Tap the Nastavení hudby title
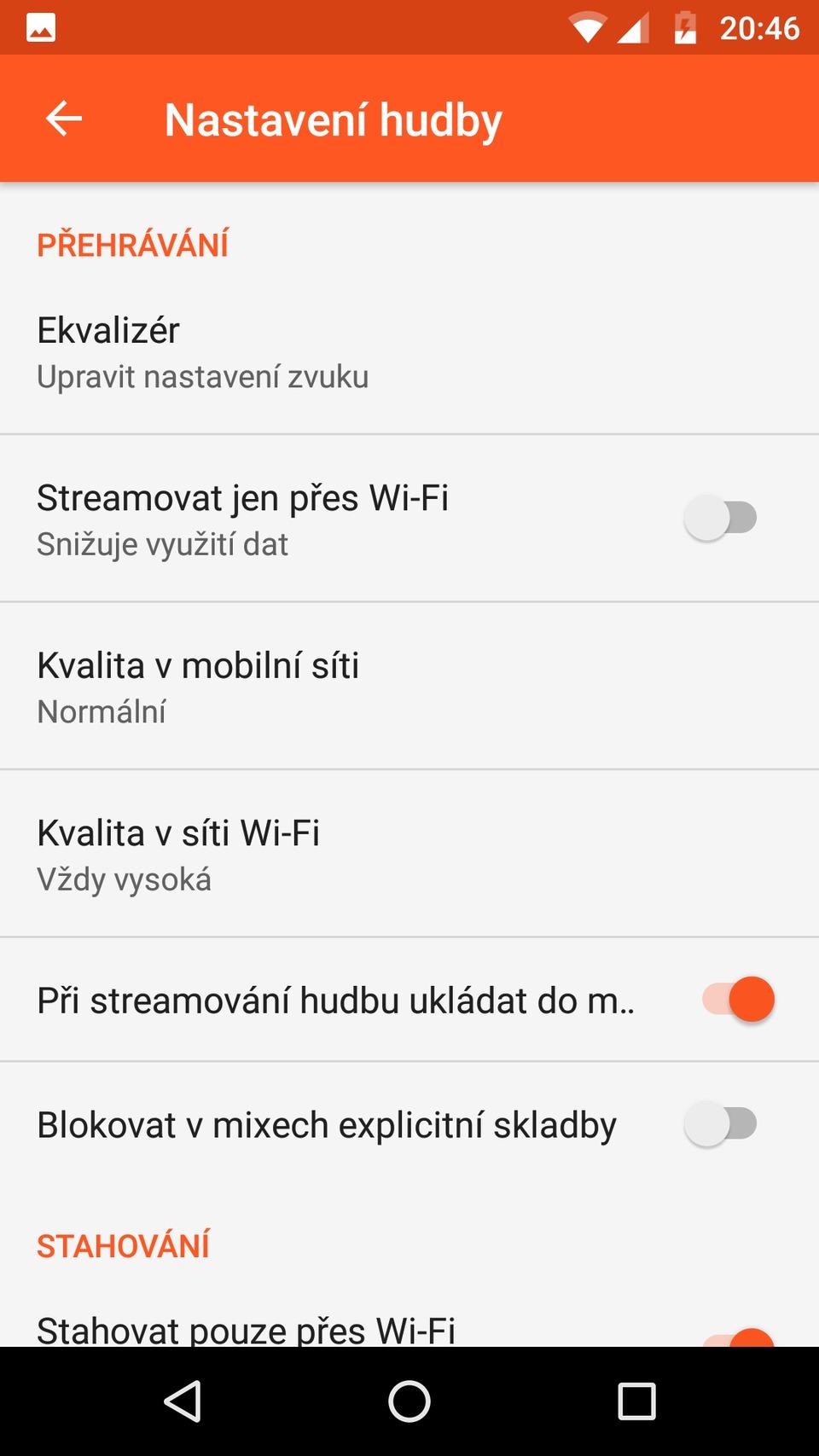 (334, 119)
